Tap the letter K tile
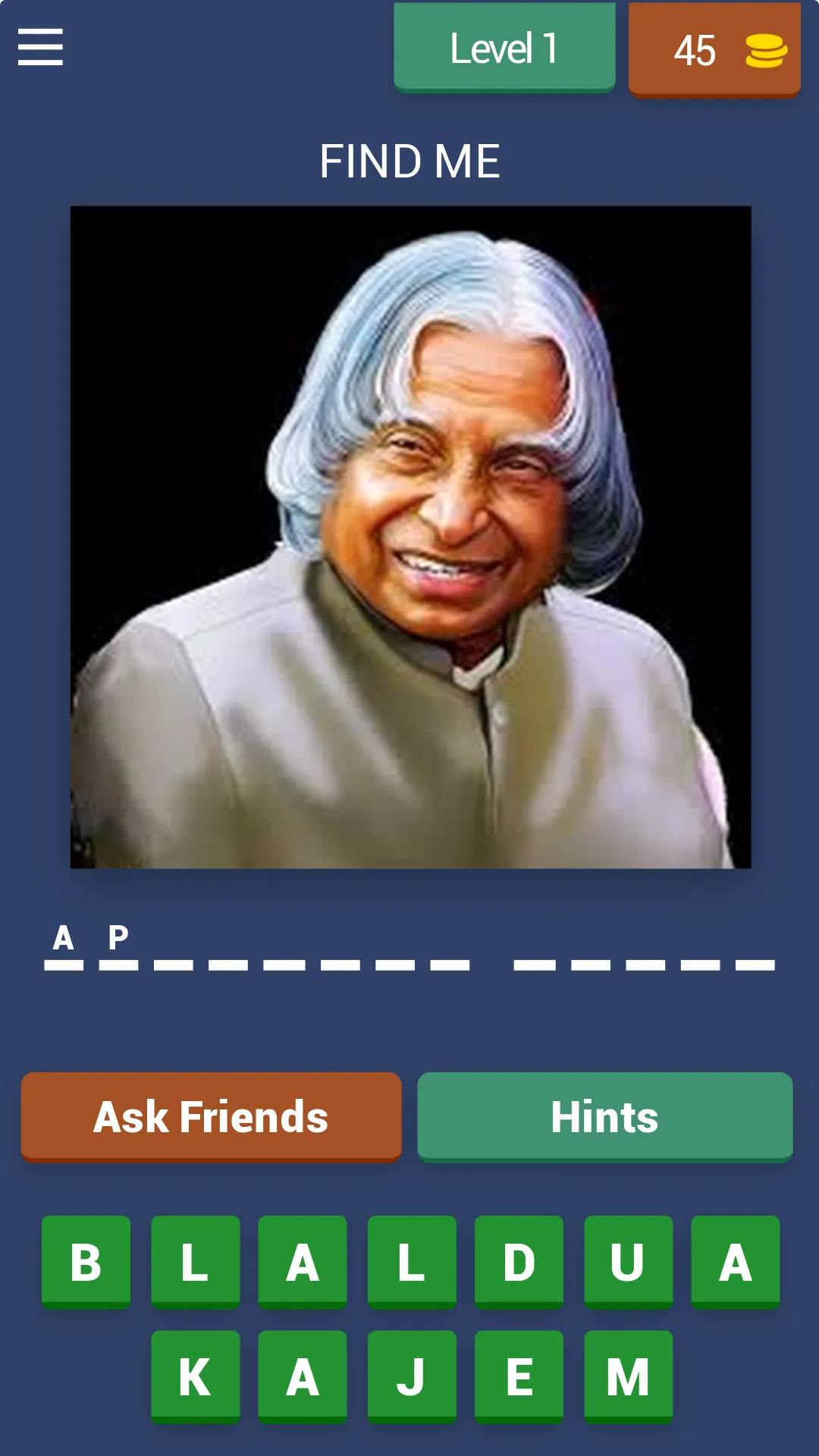Screen dimensions: 819x1456 [195, 1376]
